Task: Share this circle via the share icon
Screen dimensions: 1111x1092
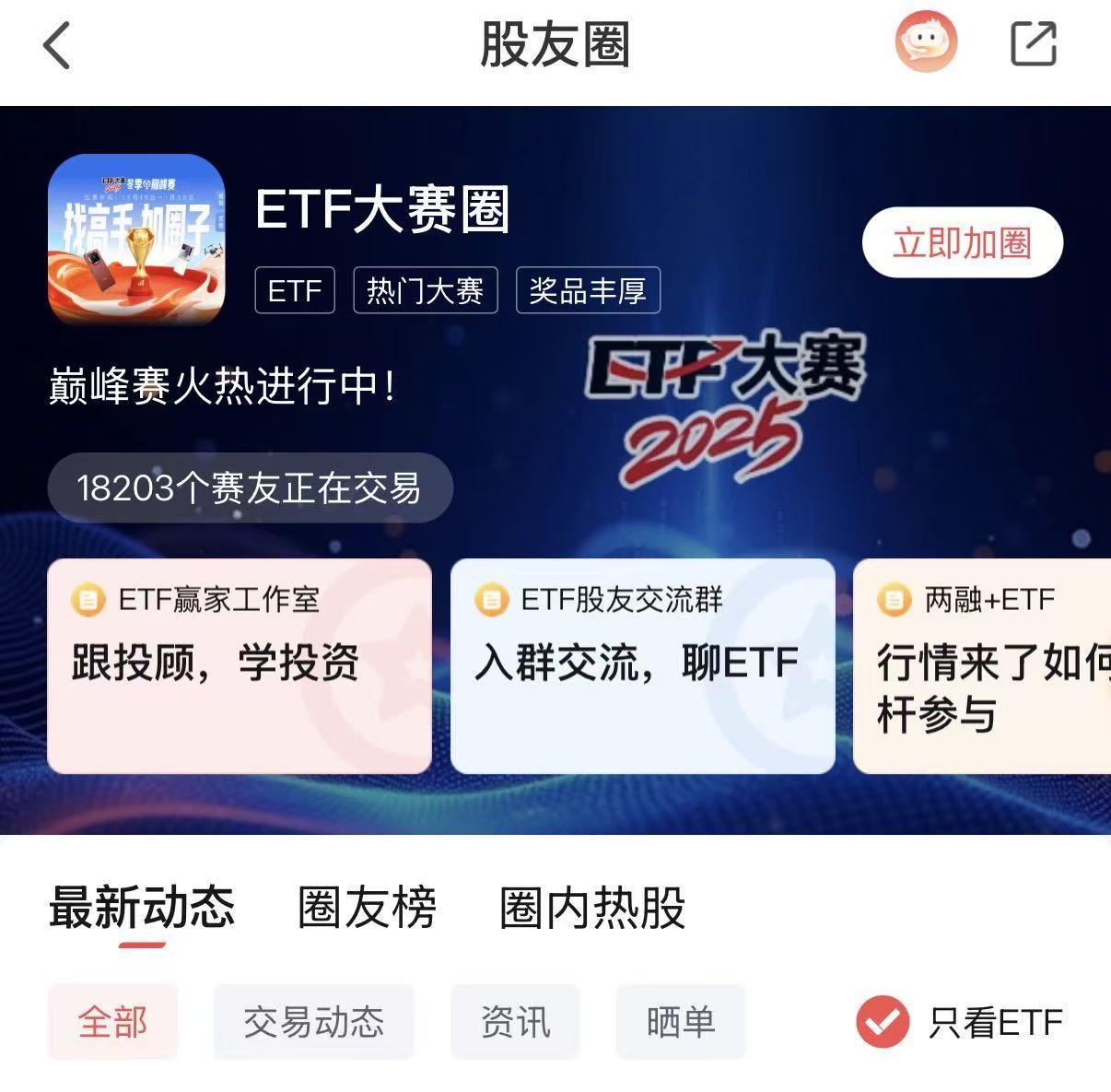Action: pos(1033,44)
